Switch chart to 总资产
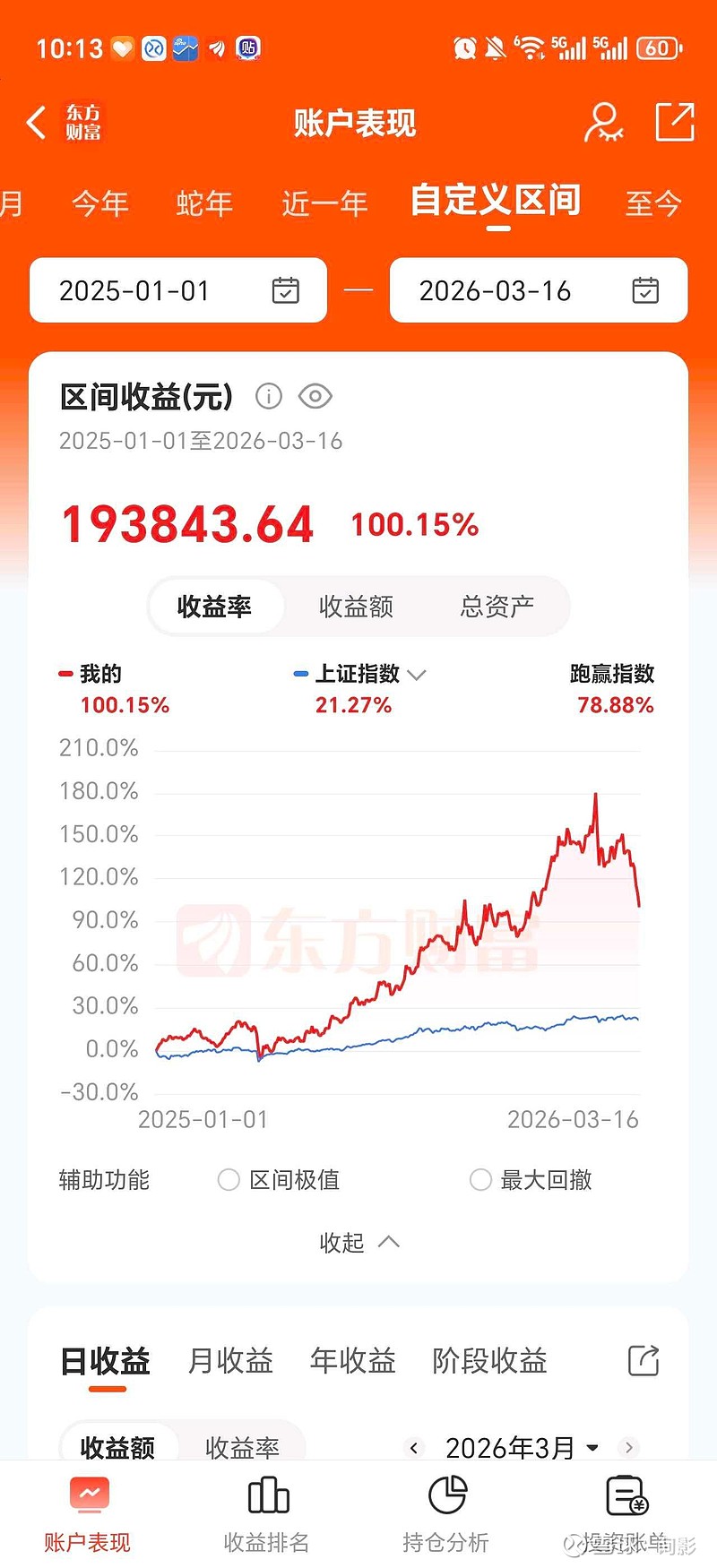 [x=497, y=607]
